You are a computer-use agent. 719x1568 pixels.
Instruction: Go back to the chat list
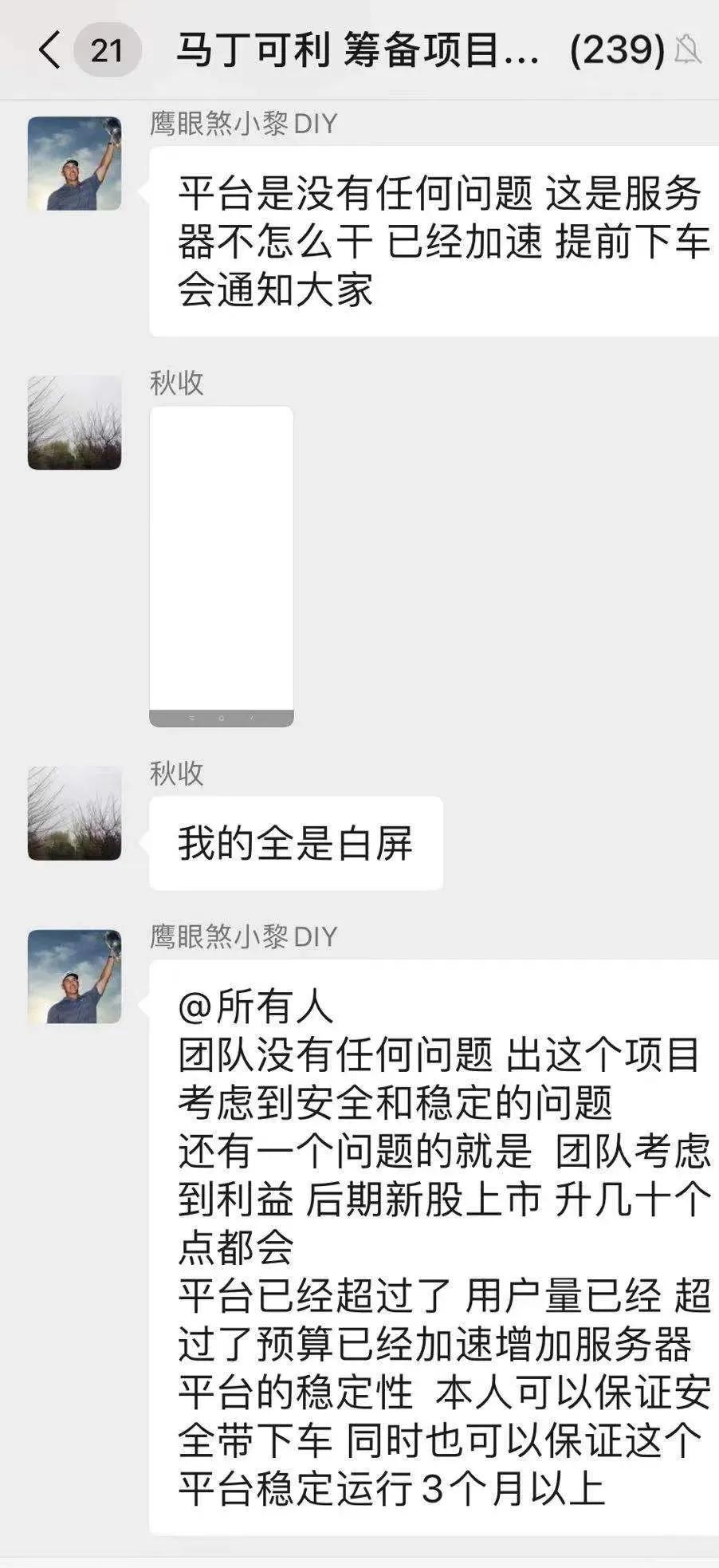[x=49, y=50]
